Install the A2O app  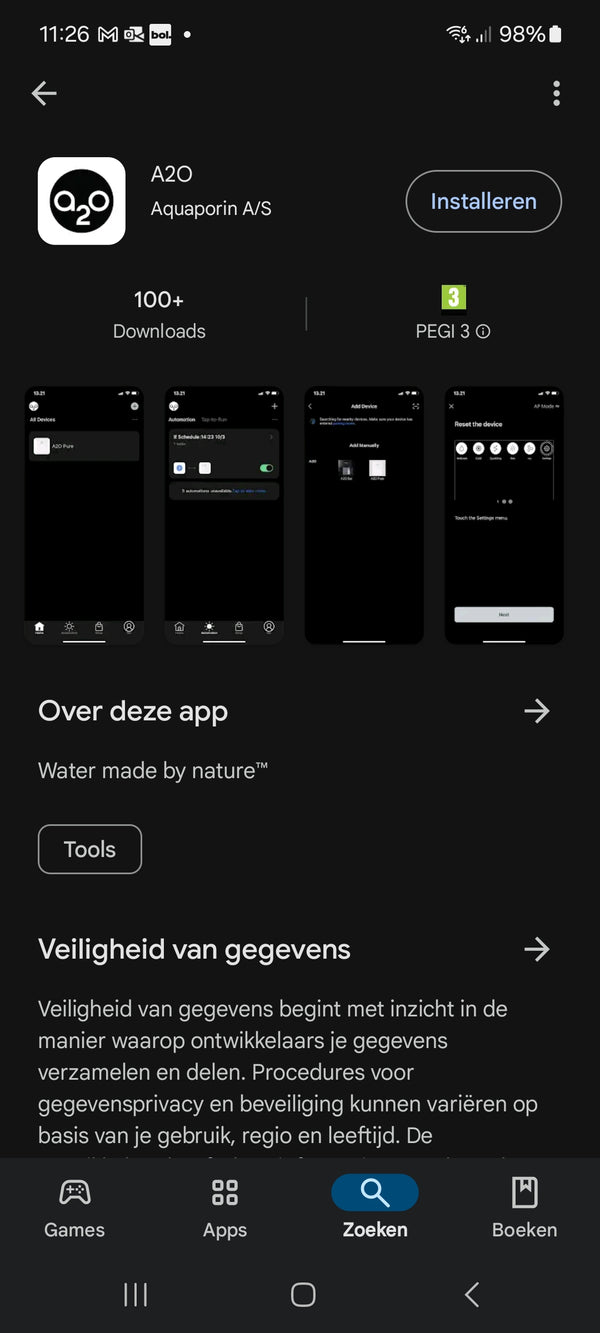tap(483, 201)
